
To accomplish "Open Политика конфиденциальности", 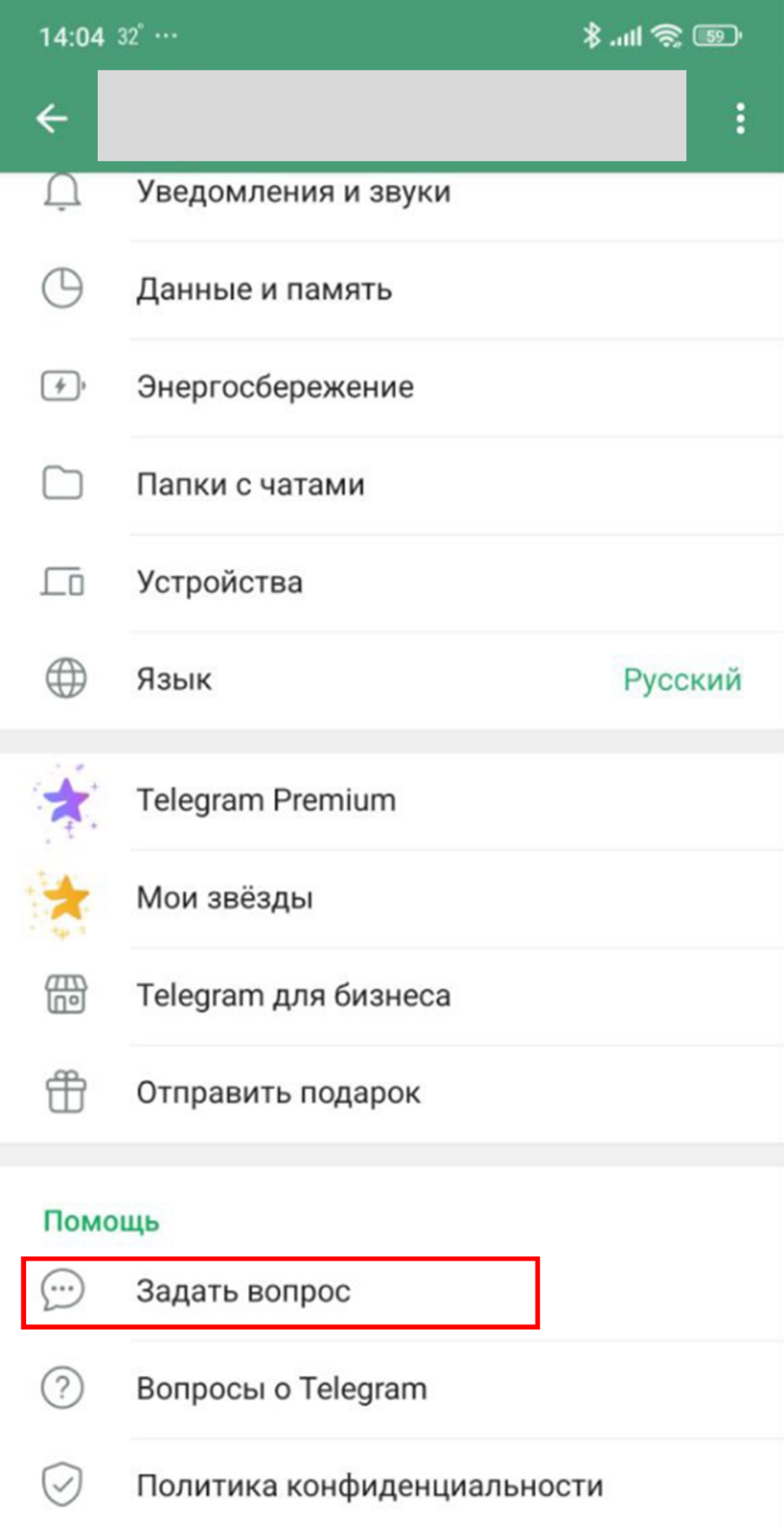I will [370, 1486].
